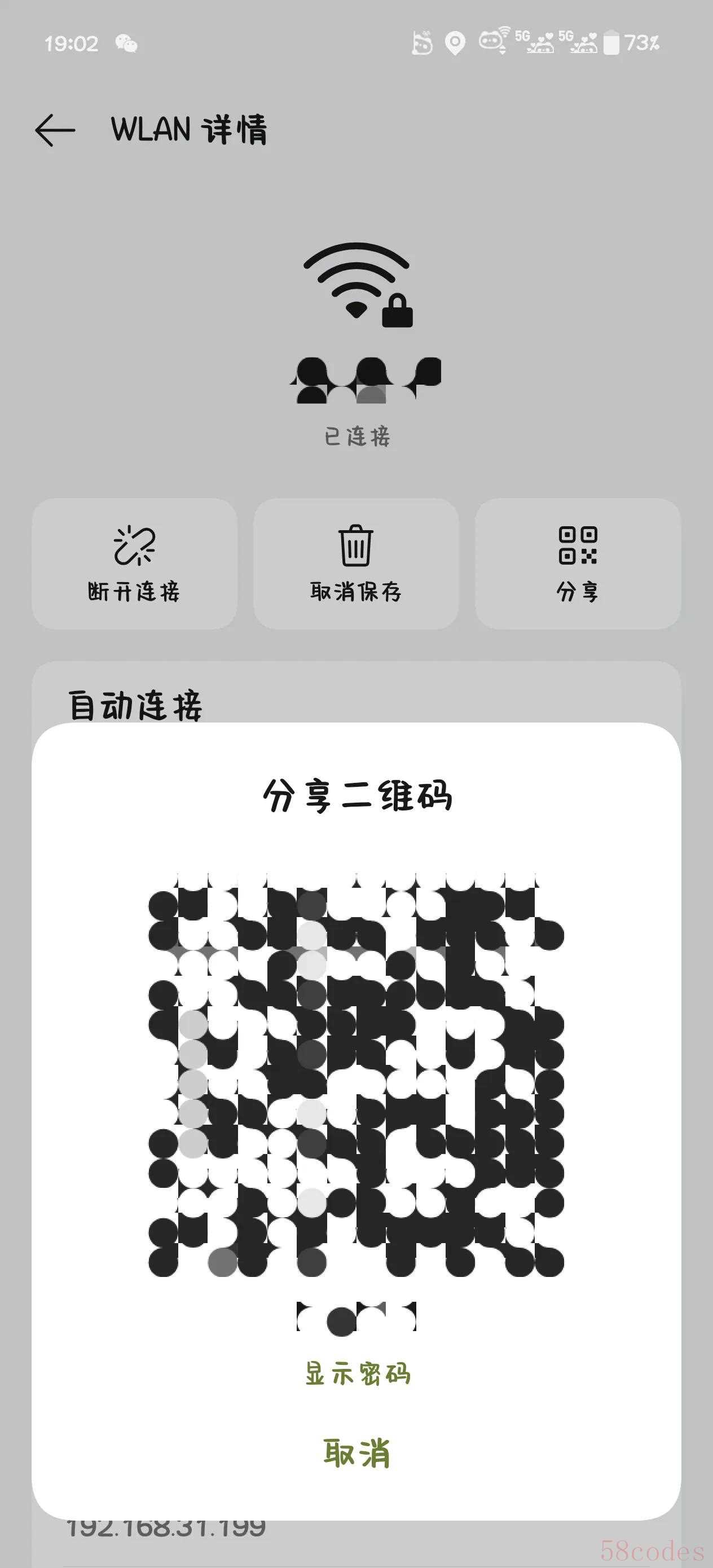The height and width of the screenshot is (1568, 713).
Task: Tap 取消保存 to forget network
Action: (355, 563)
